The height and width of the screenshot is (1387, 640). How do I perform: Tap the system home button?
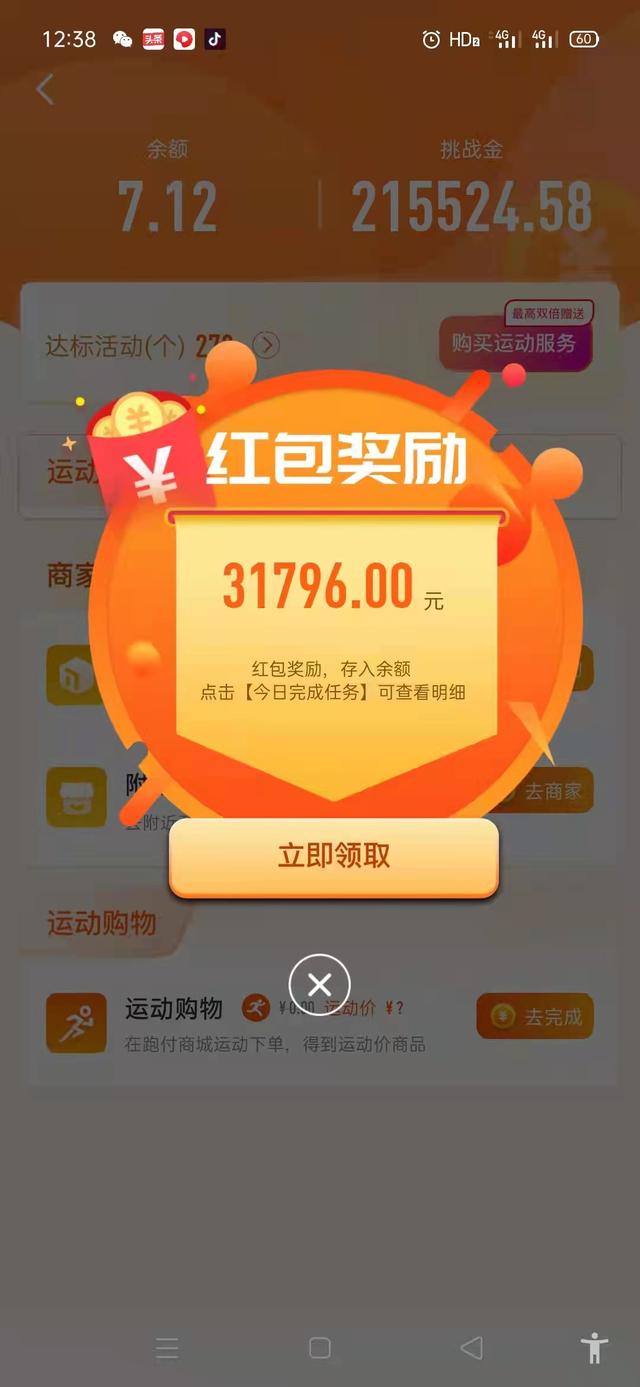coord(320,1348)
